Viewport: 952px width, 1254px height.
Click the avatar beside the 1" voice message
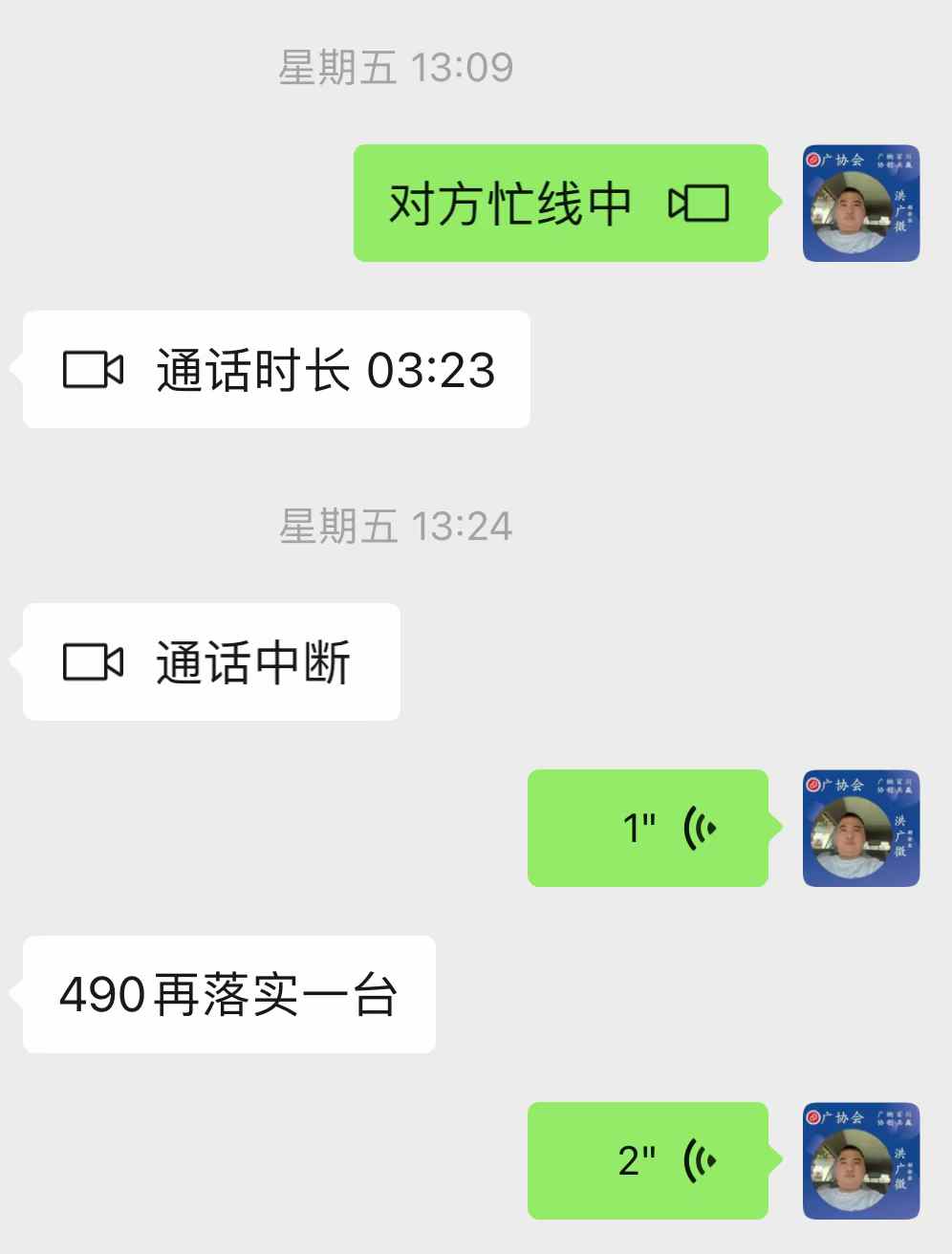point(860,830)
